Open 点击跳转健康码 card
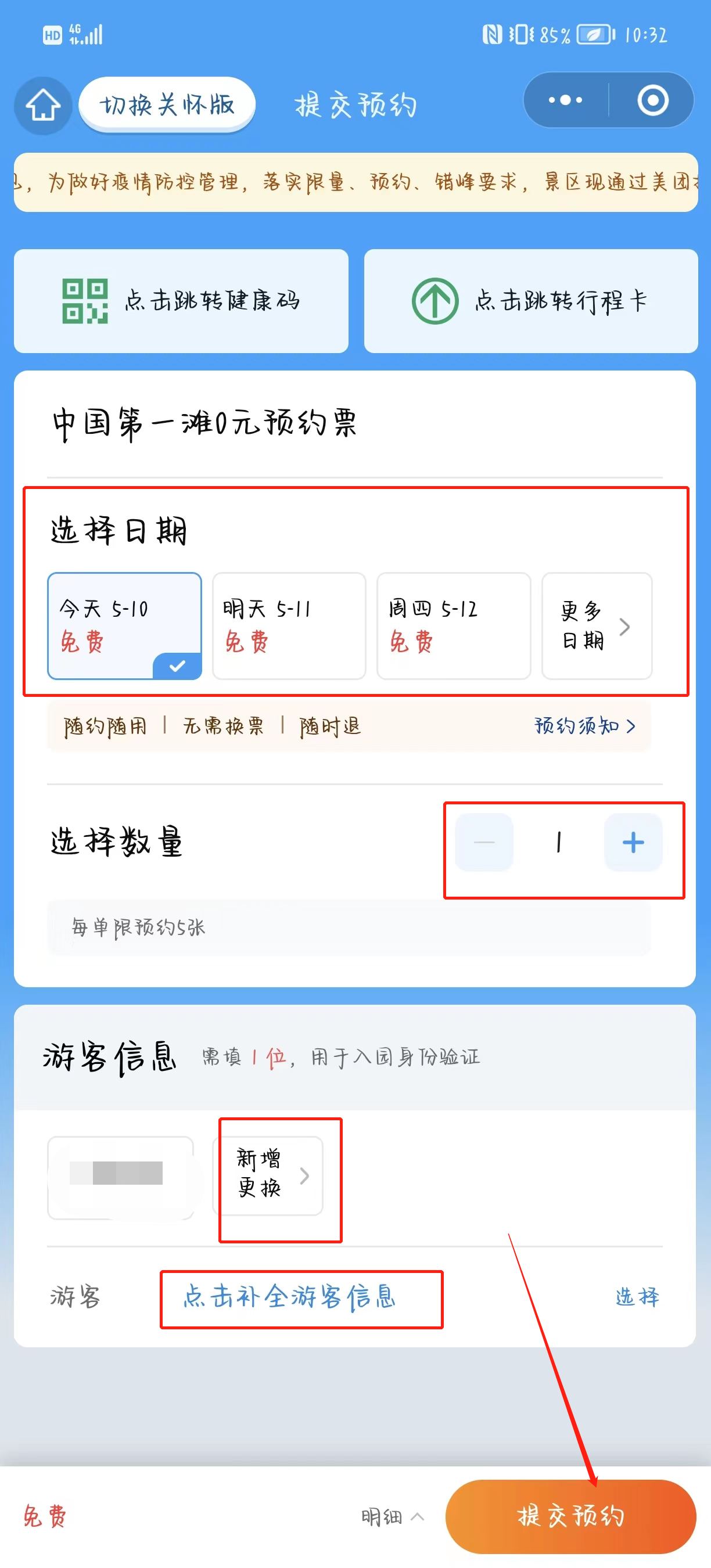 [x=181, y=301]
